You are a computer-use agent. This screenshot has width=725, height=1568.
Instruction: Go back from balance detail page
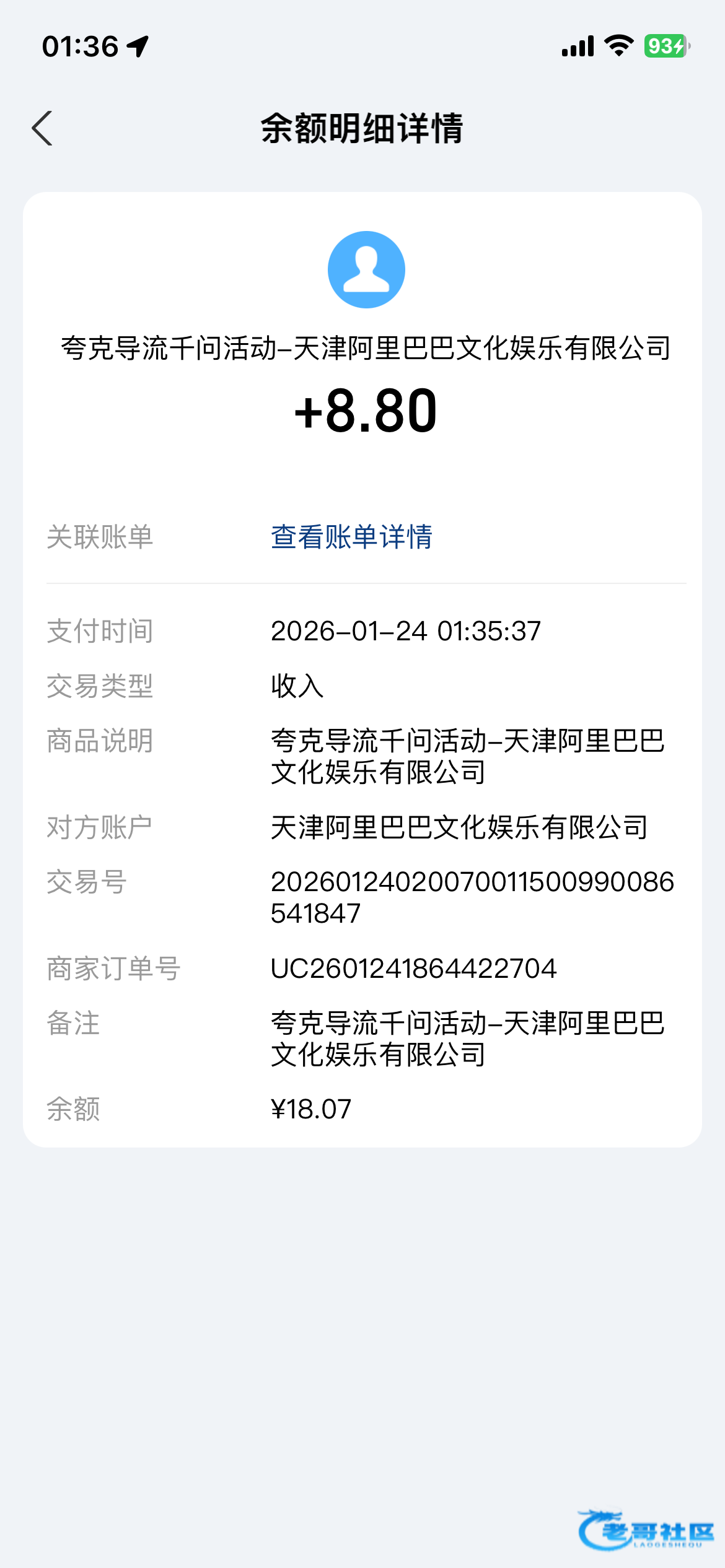coord(42,128)
